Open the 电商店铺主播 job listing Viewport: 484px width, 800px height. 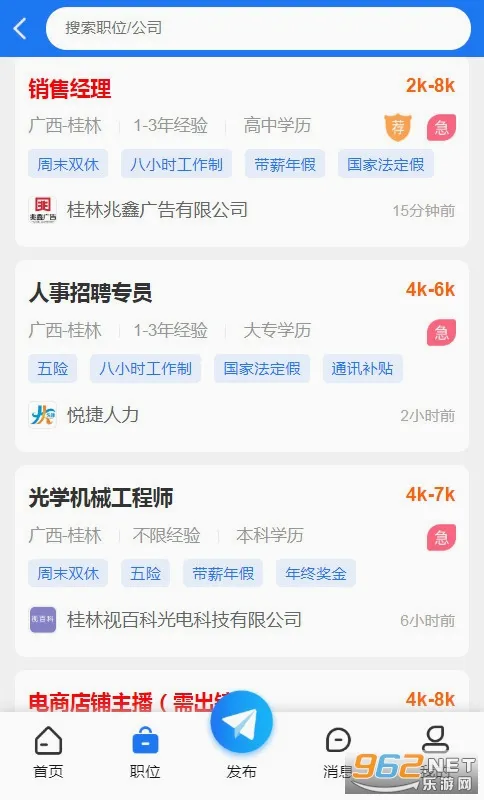[242, 691]
